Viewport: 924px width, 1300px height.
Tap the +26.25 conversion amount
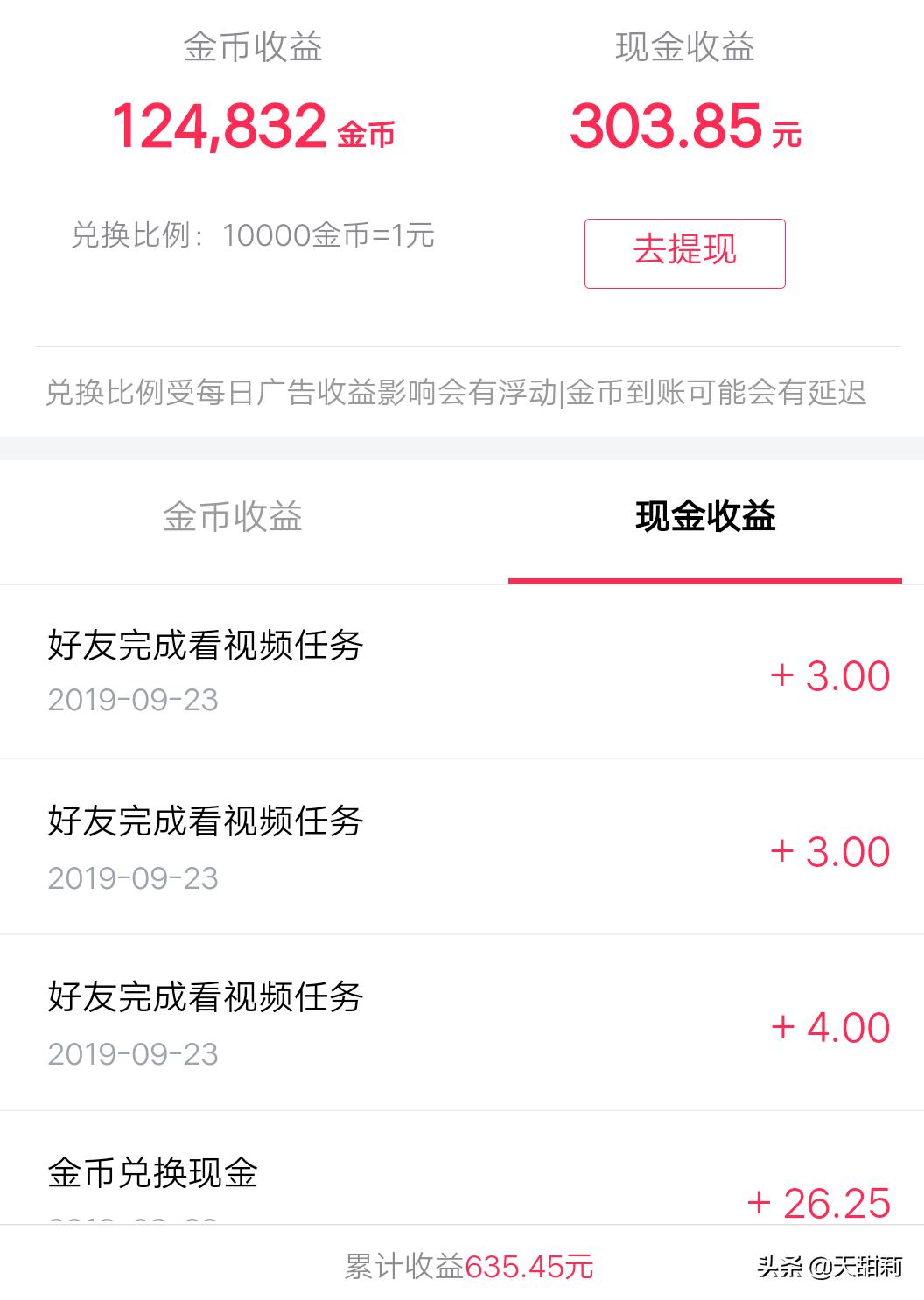(821, 1203)
